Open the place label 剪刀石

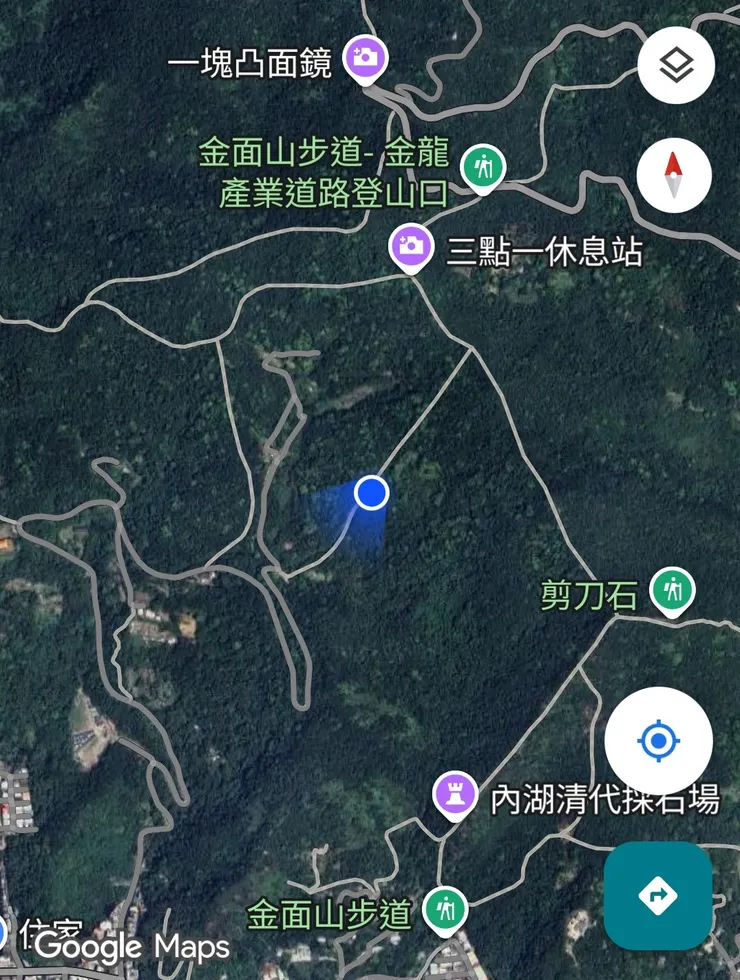[x=588, y=592]
